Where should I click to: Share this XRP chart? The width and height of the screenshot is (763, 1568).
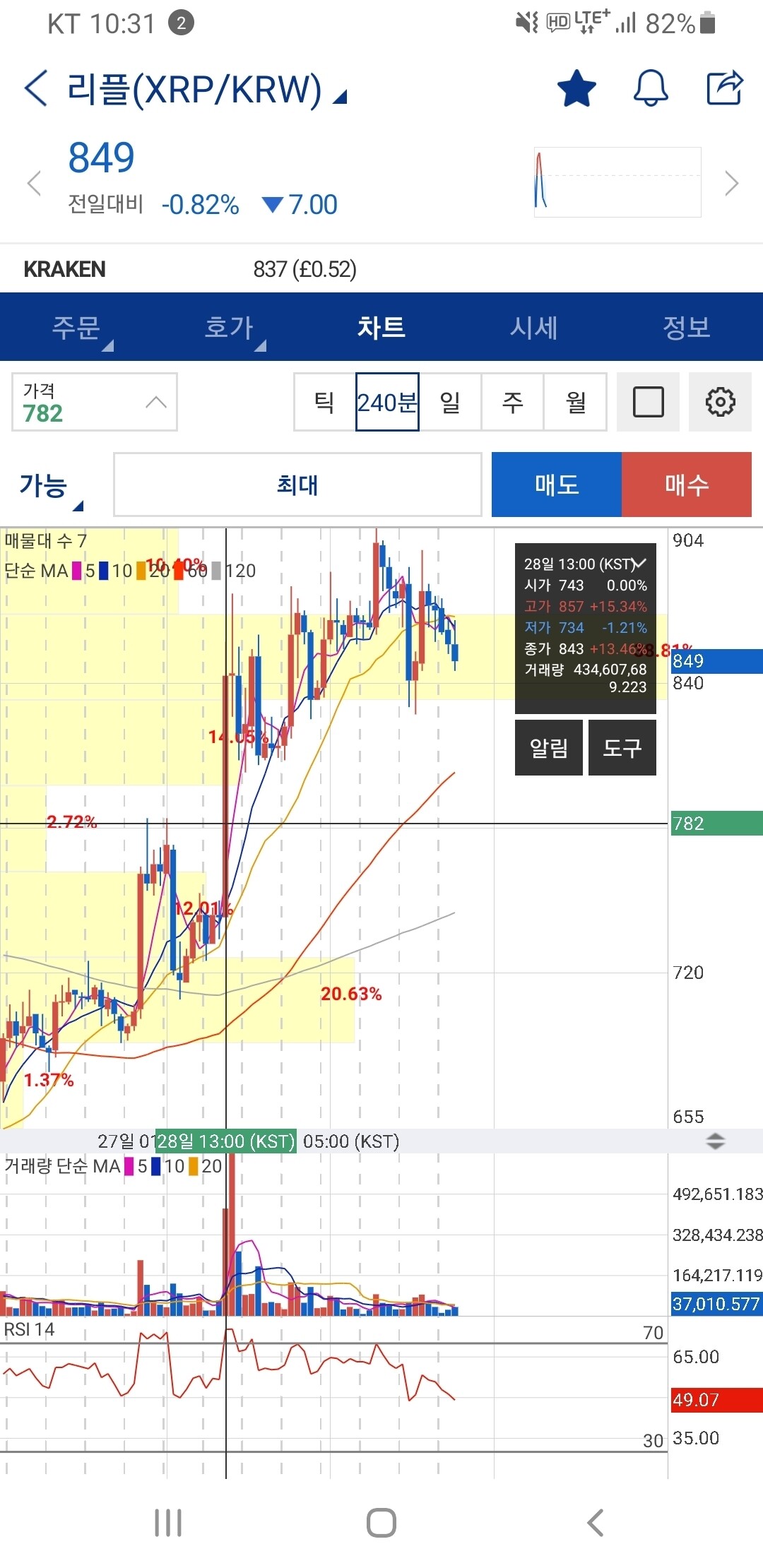[725, 89]
